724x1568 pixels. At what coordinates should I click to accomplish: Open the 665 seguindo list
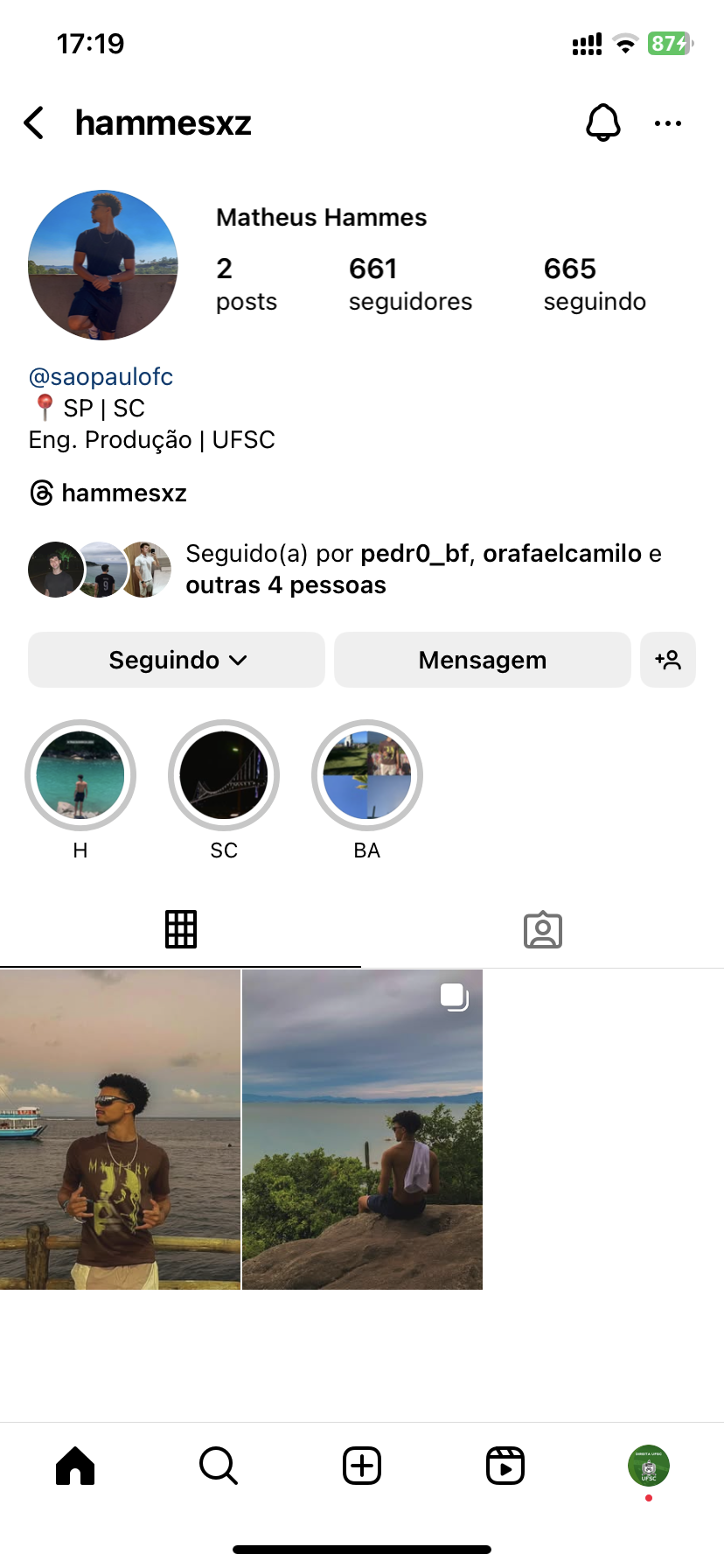pyautogui.click(x=595, y=283)
